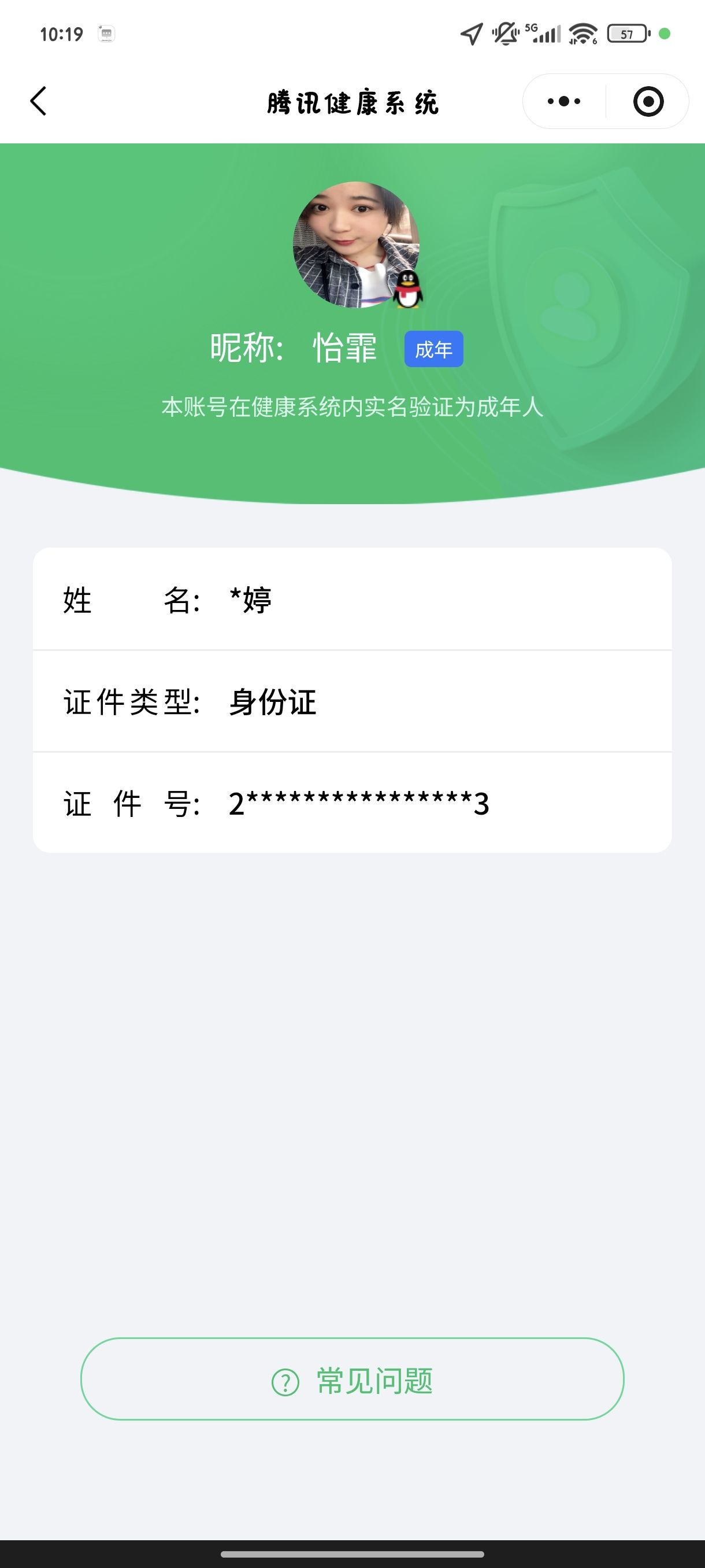Open the 证件类型 row
The width and height of the screenshot is (705, 1568).
click(353, 701)
